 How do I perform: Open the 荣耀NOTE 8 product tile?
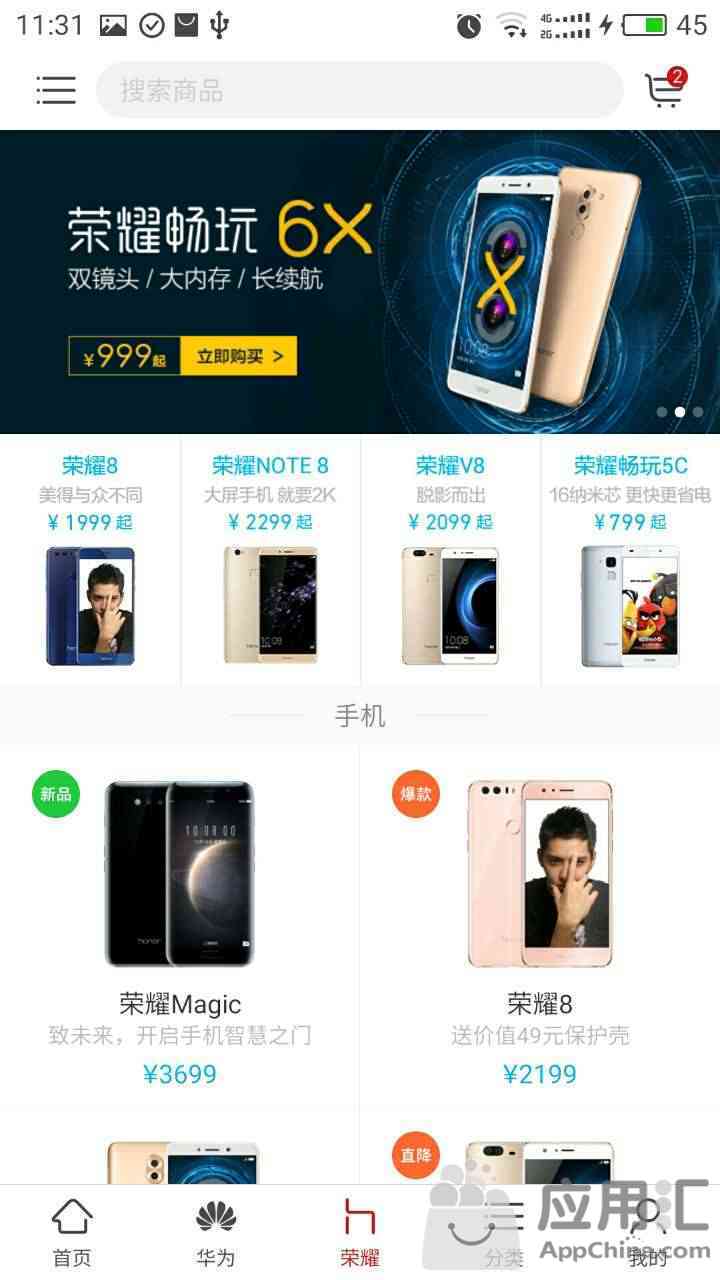click(270, 560)
